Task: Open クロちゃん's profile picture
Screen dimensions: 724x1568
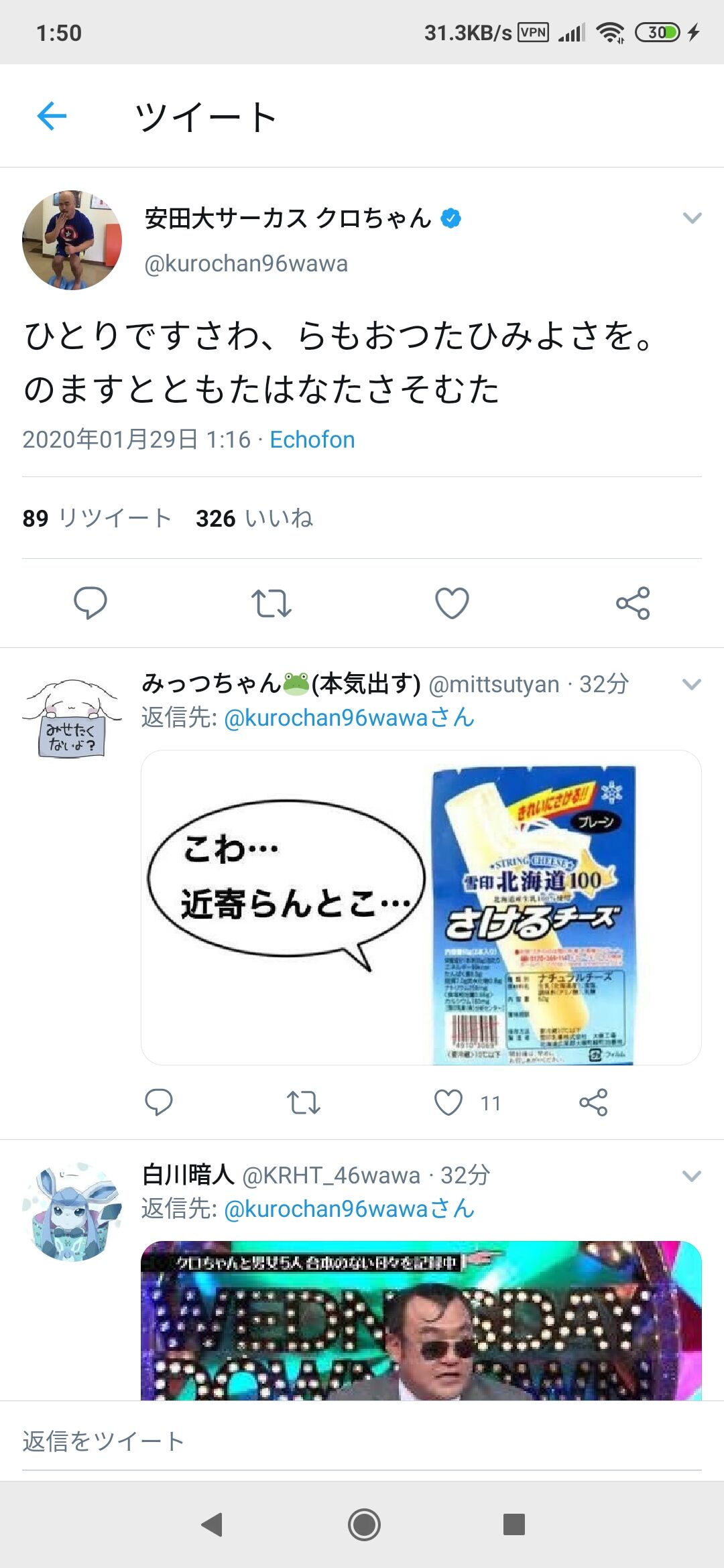Action: (72, 240)
